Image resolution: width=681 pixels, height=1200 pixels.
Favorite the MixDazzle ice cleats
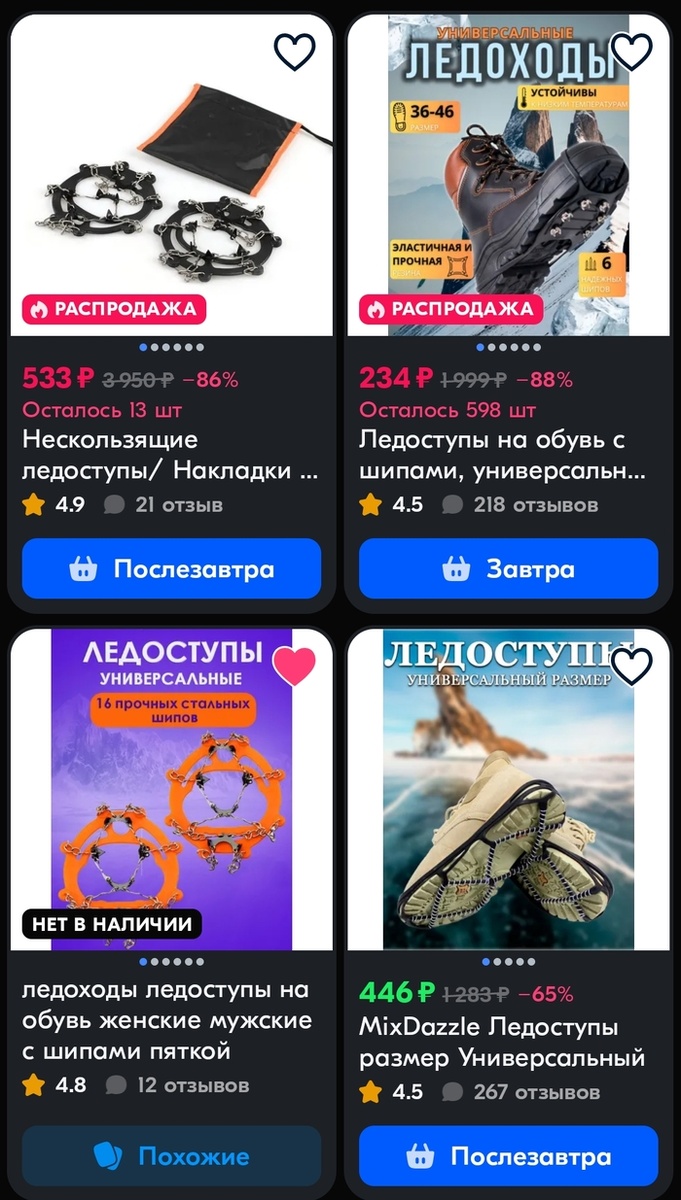tap(631, 667)
